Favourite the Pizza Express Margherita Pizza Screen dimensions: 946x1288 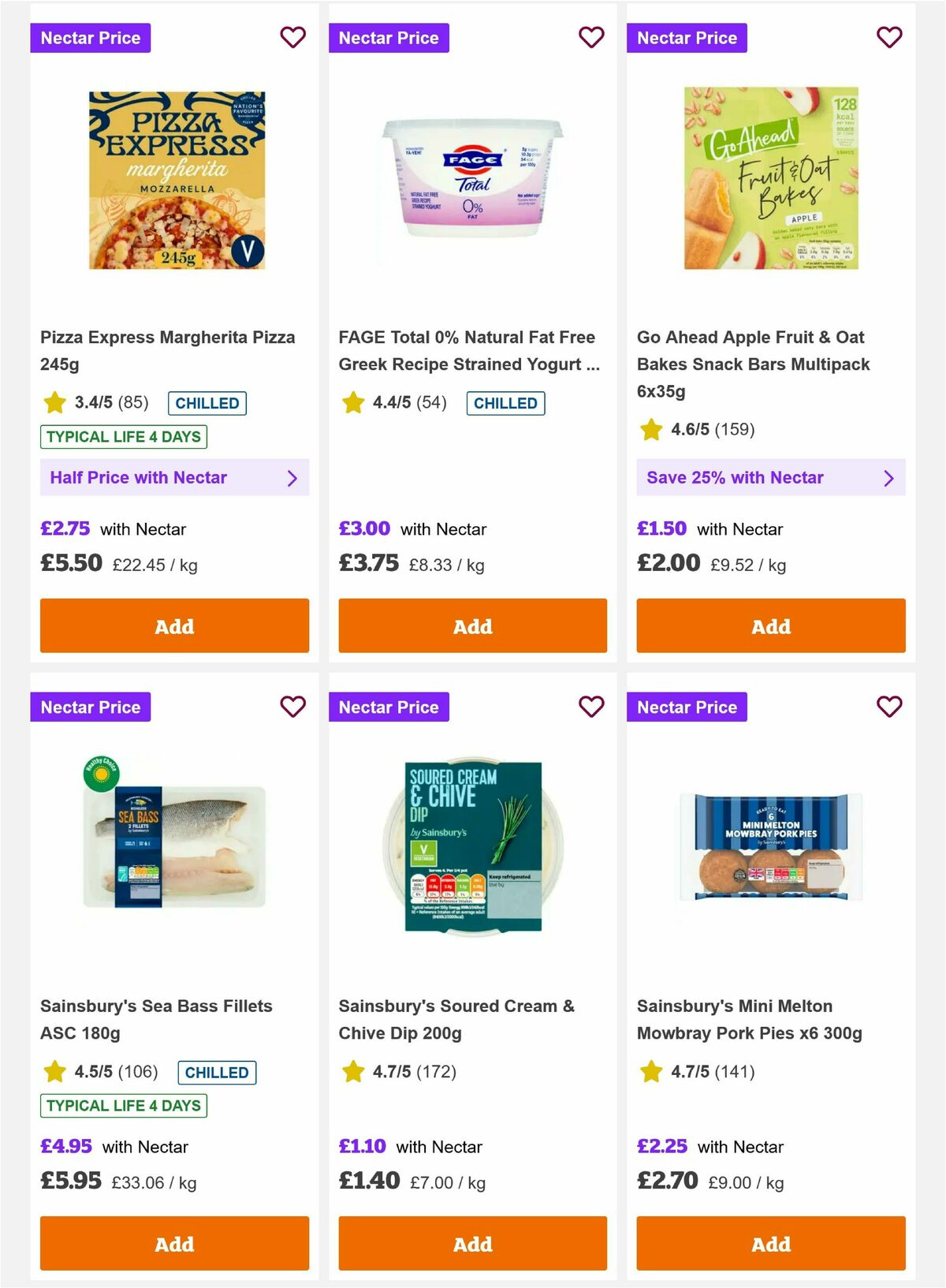click(x=292, y=37)
